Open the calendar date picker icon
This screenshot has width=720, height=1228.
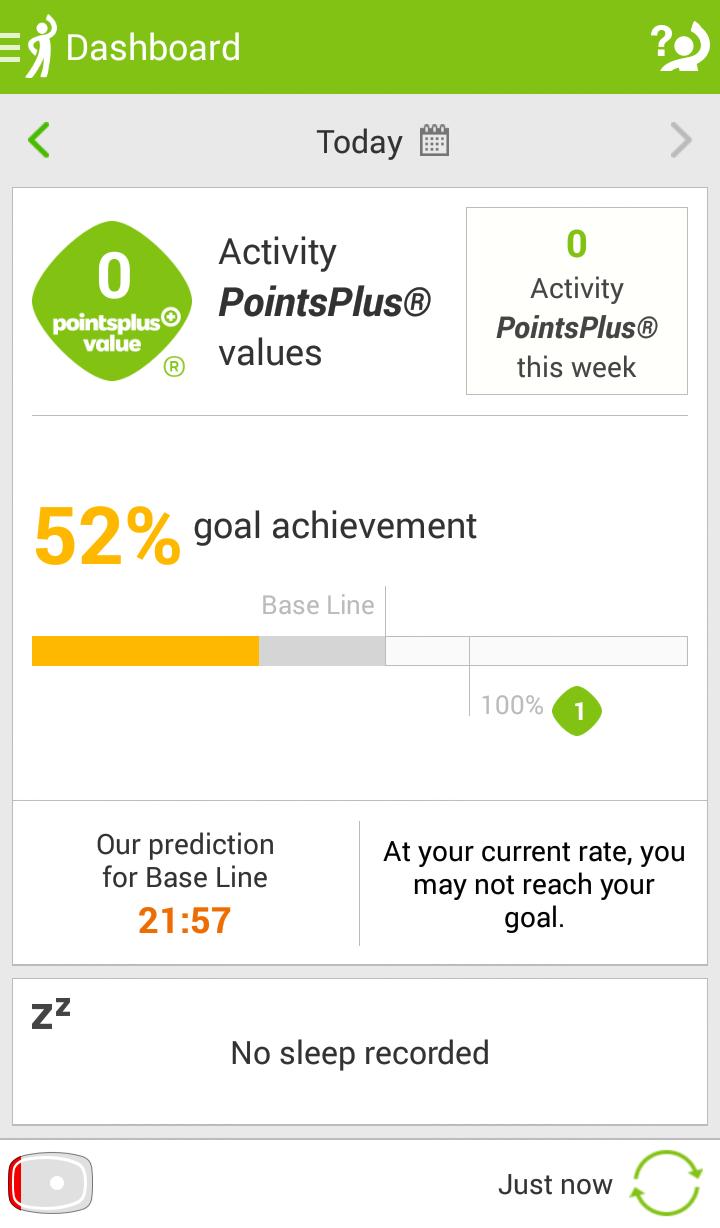[x=434, y=140]
